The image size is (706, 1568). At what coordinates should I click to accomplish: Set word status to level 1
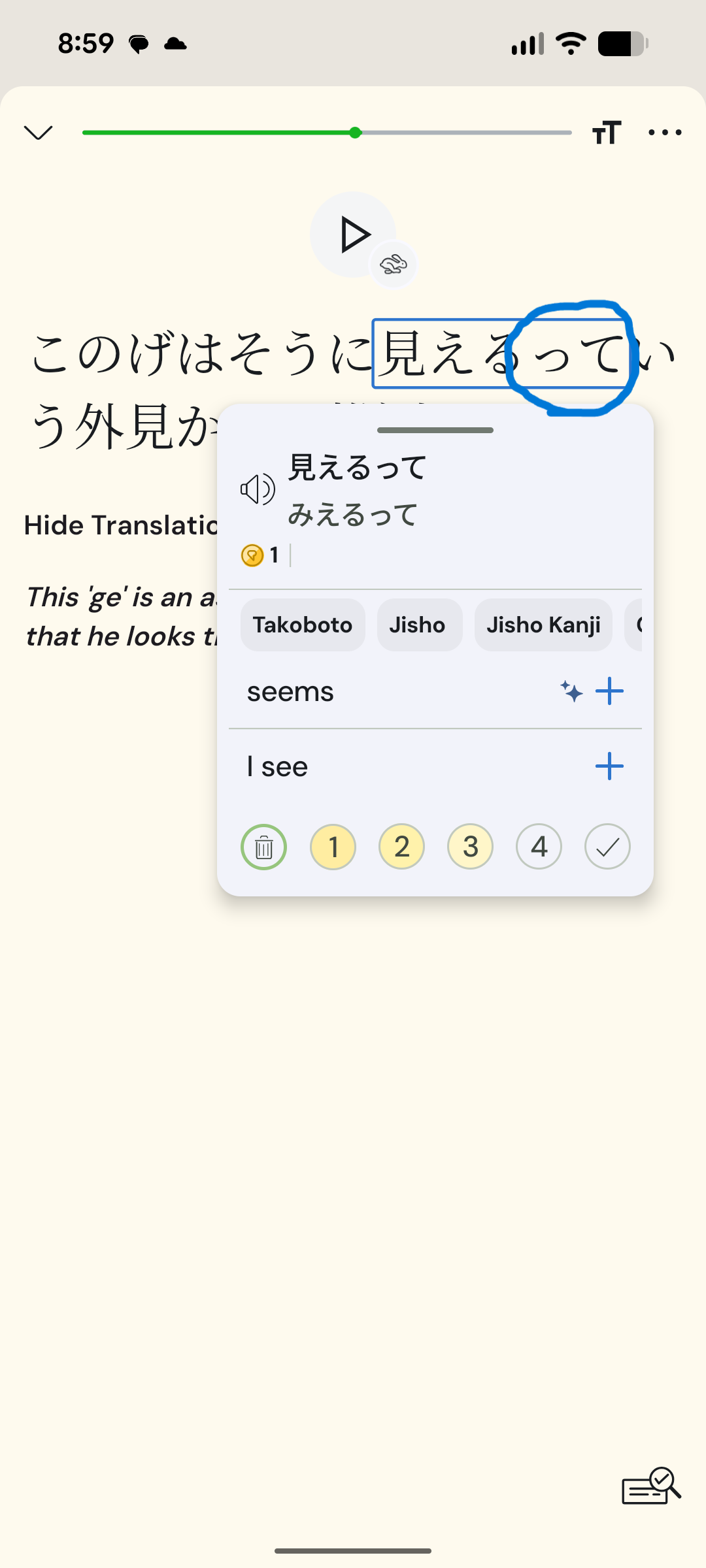point(333,847)
